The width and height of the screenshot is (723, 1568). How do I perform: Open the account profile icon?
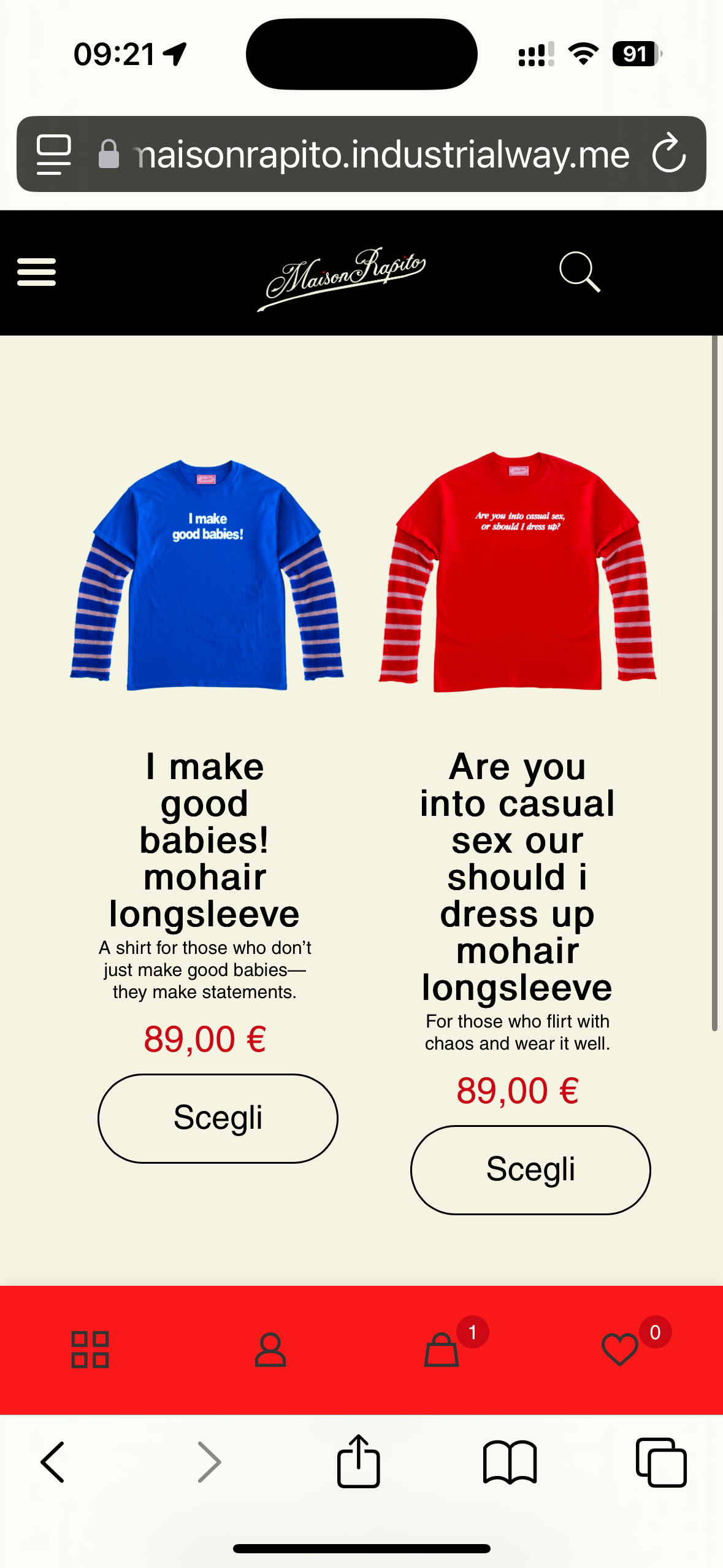(270, 1349)
